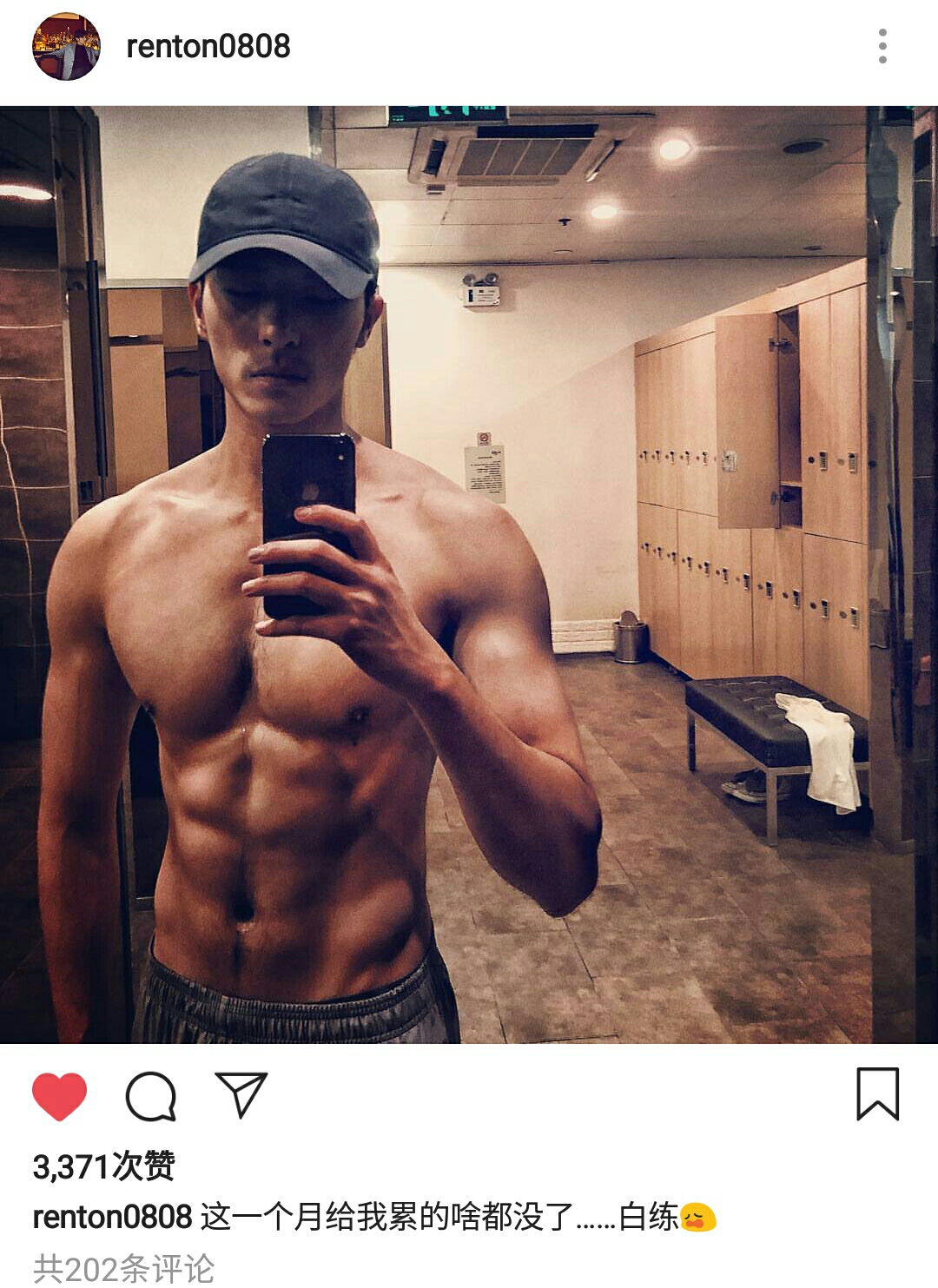Open the comment bubble icon
Screen dimensions: 938x1288
(151, 1096)
